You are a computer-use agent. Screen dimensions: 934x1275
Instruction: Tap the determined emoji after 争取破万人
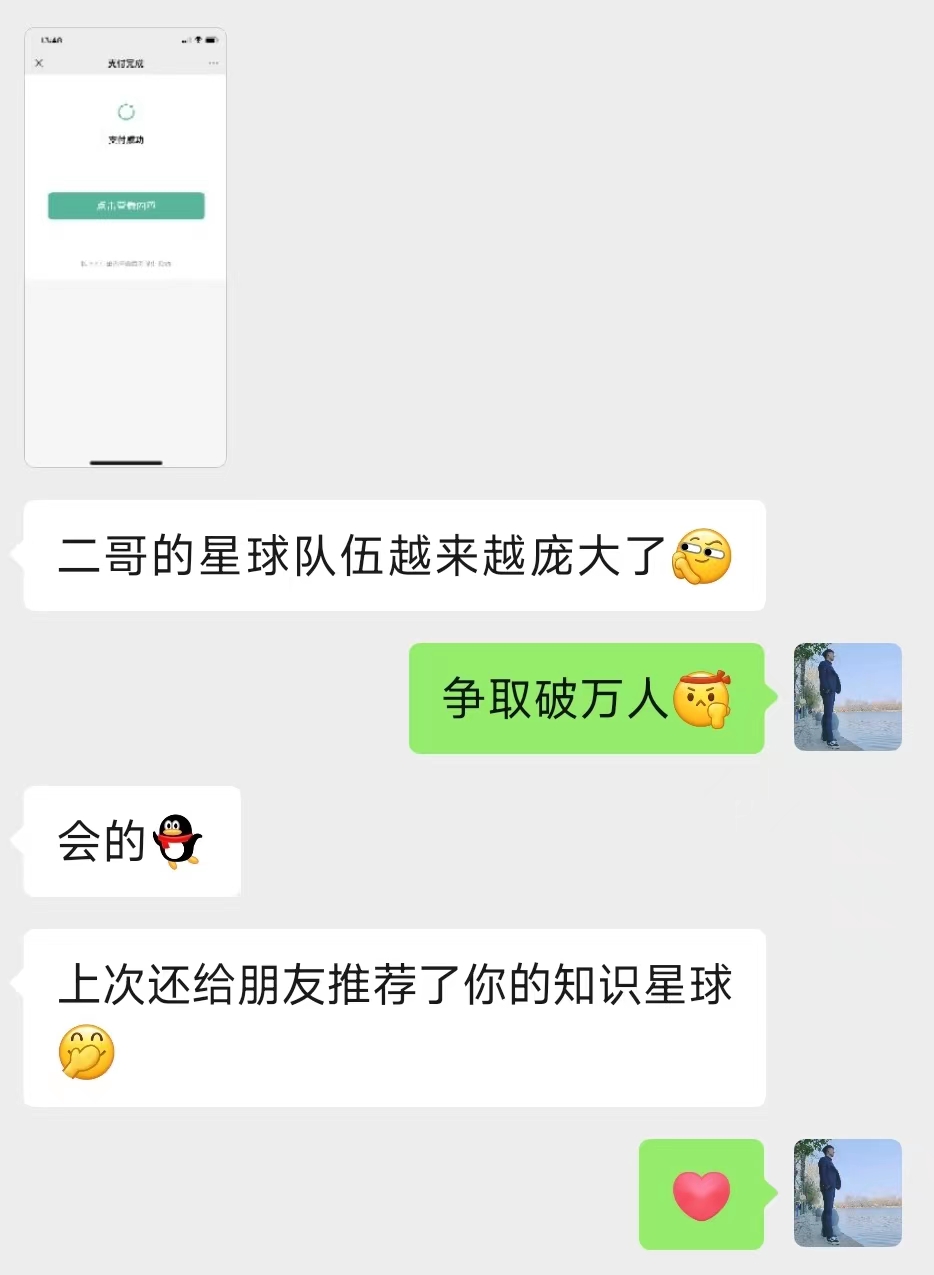(700, 699)
